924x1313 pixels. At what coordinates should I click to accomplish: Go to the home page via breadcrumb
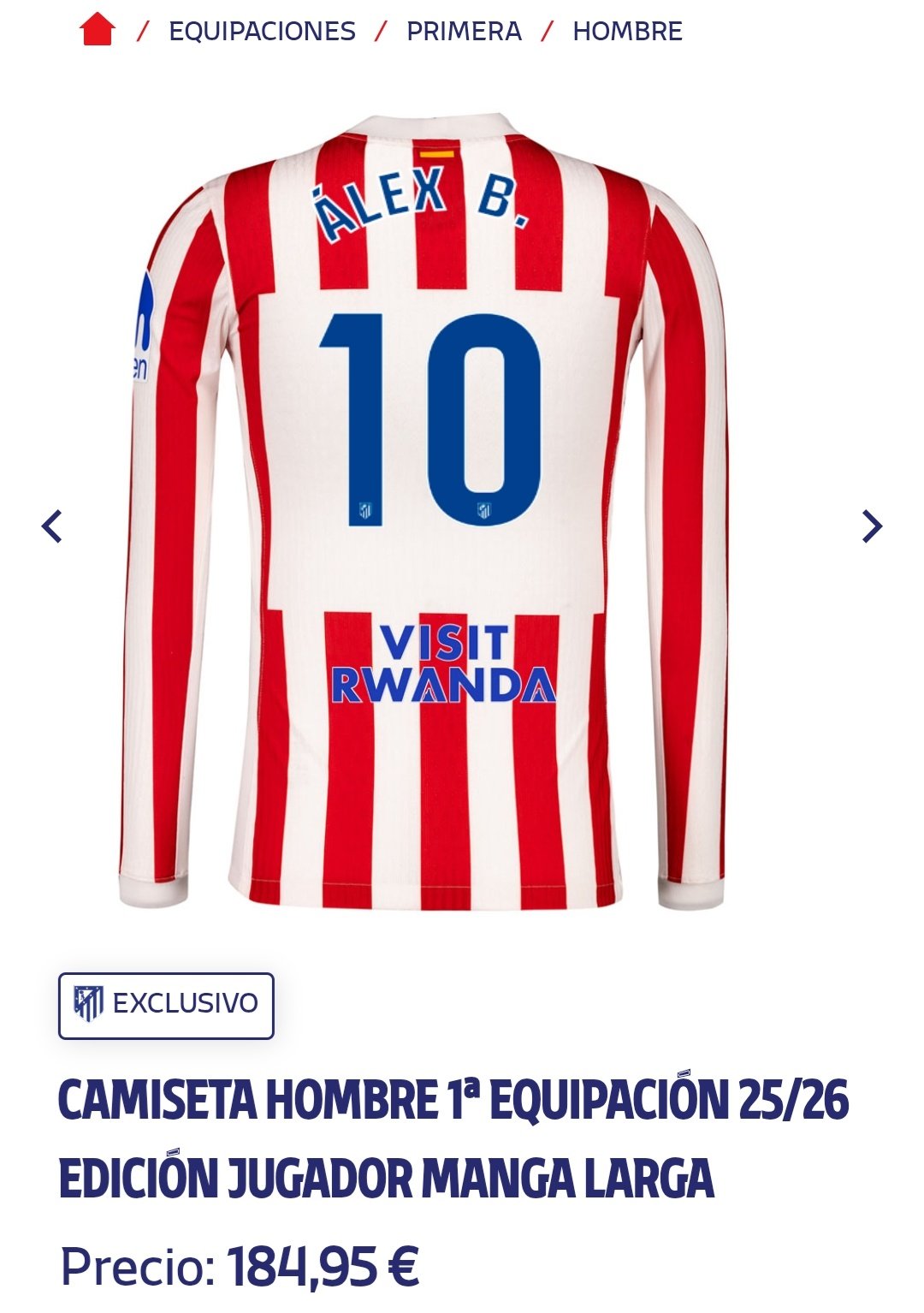(x=97, y=30)
